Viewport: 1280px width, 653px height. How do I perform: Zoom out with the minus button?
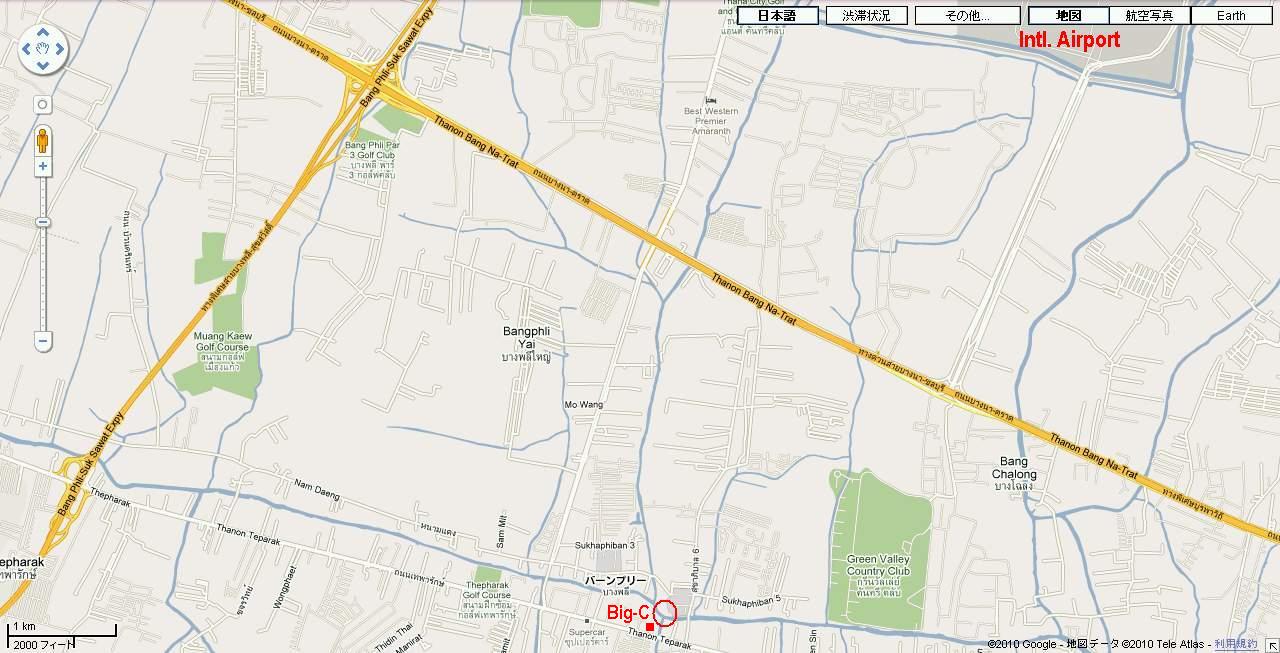[x=43, y=341]
